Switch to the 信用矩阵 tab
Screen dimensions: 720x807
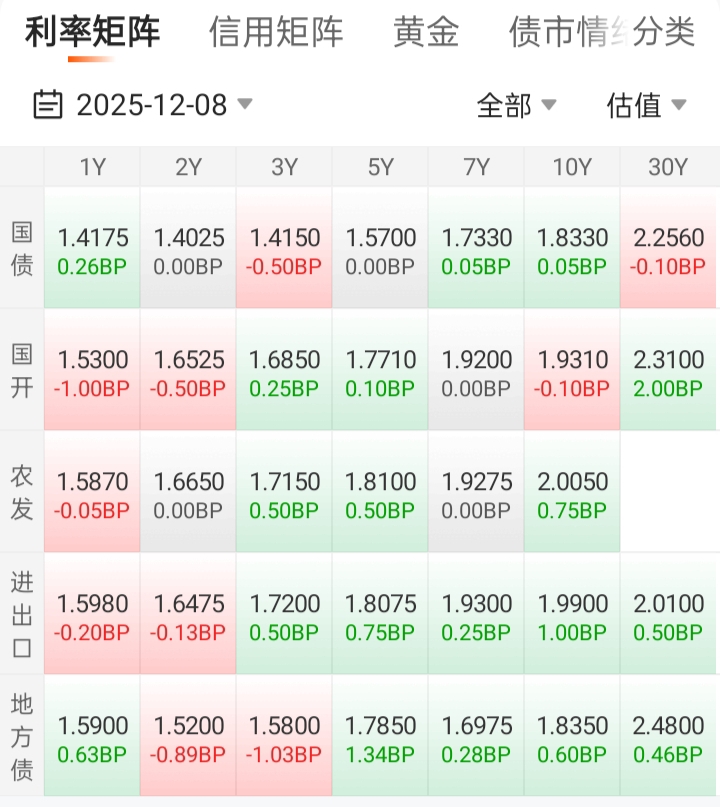coord(276,32)
